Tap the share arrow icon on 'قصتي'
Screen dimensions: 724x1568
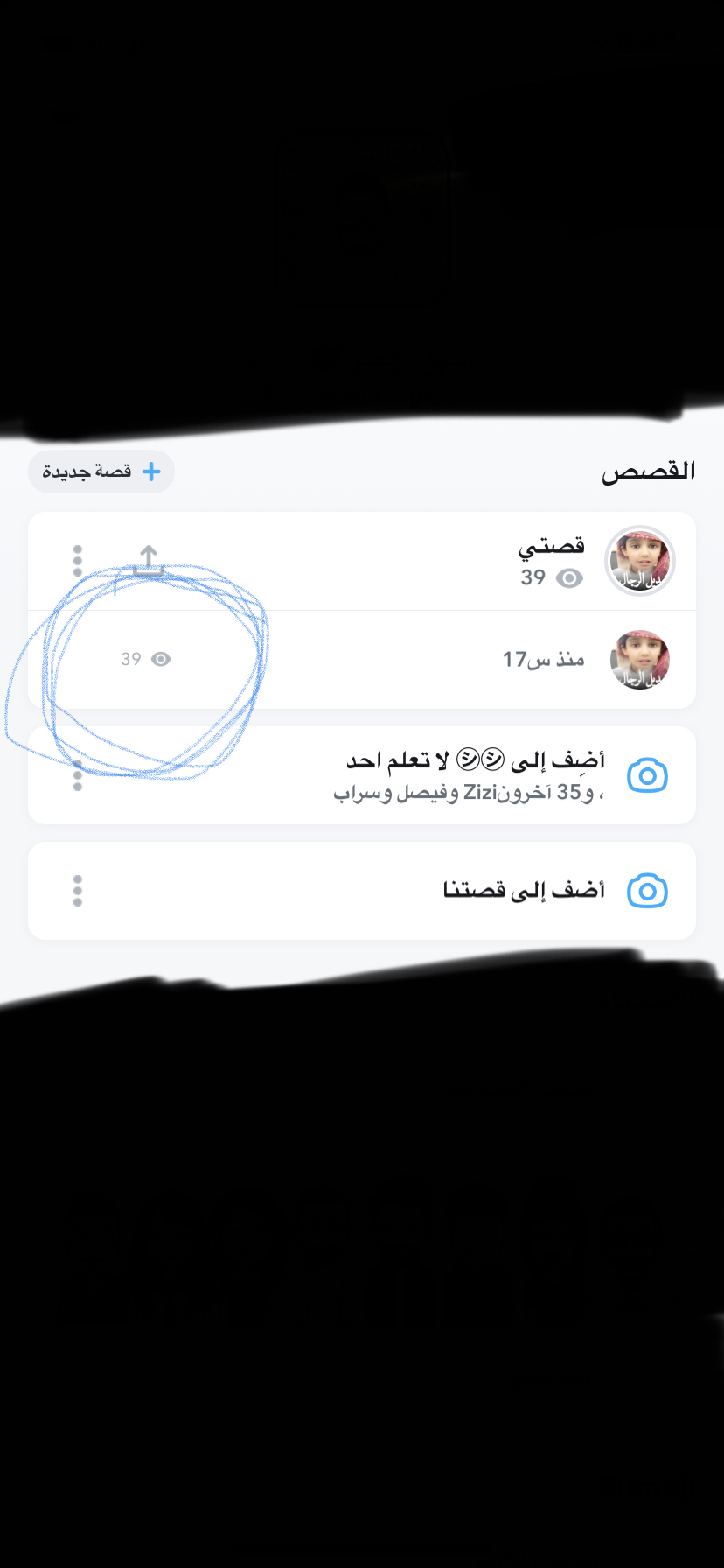point(149,560)
